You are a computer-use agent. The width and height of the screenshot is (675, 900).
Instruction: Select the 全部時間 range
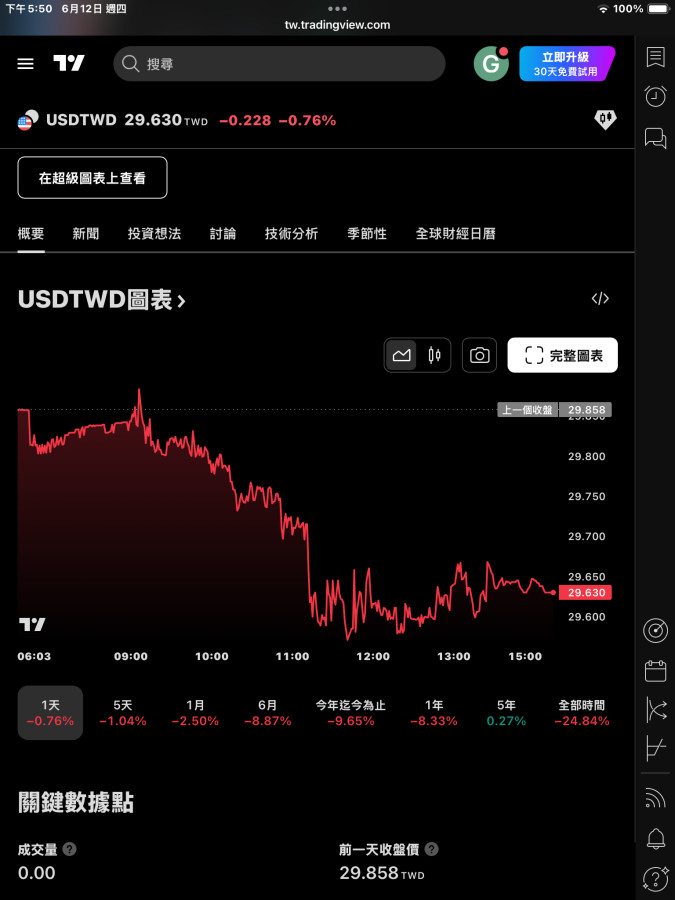point(582,712)
